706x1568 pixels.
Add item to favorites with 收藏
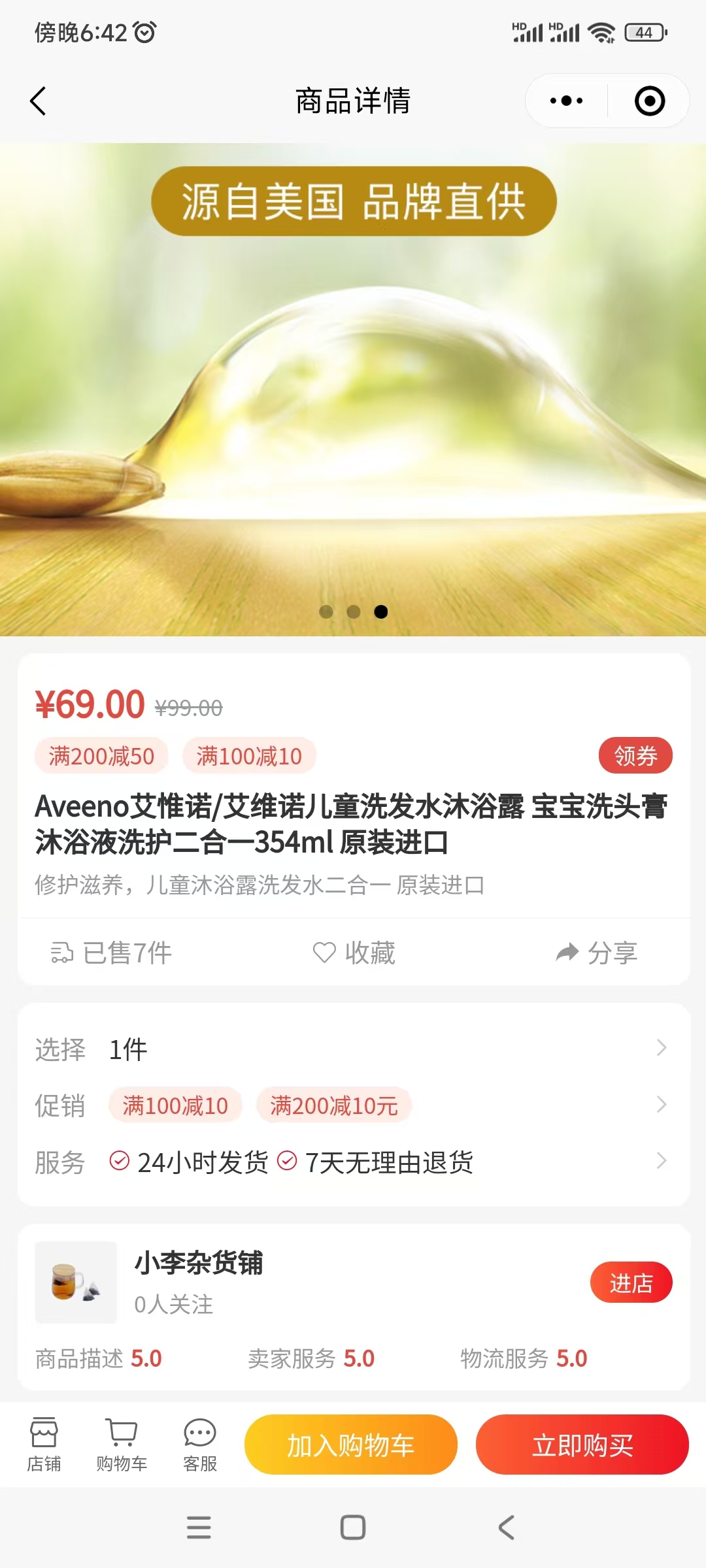[x=354, y=953]
